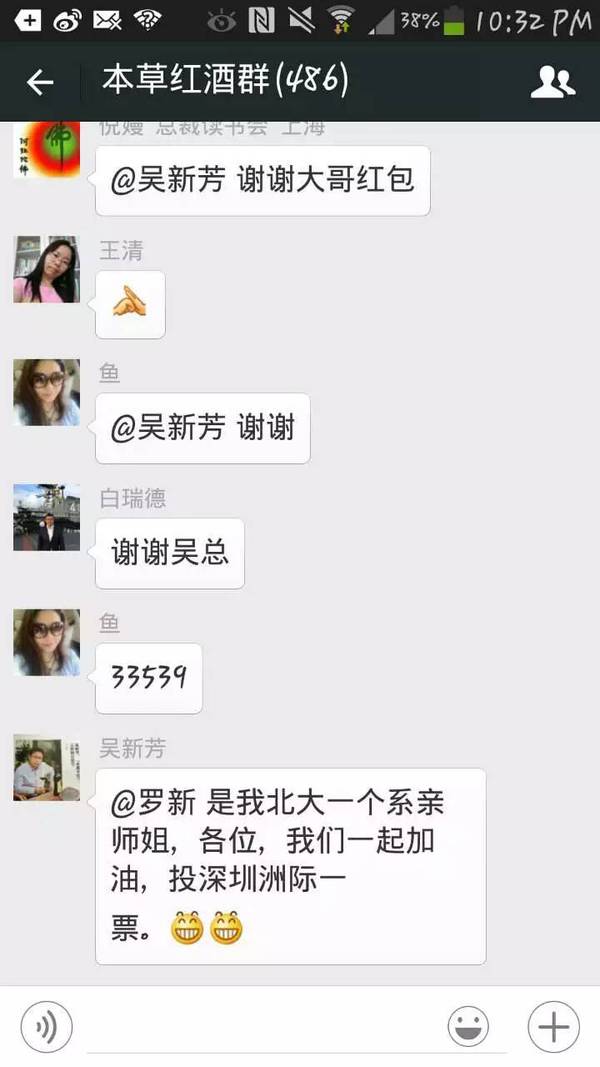Open 白瑞德's profile avatar
600x1067 pixels.
point(46,517)
